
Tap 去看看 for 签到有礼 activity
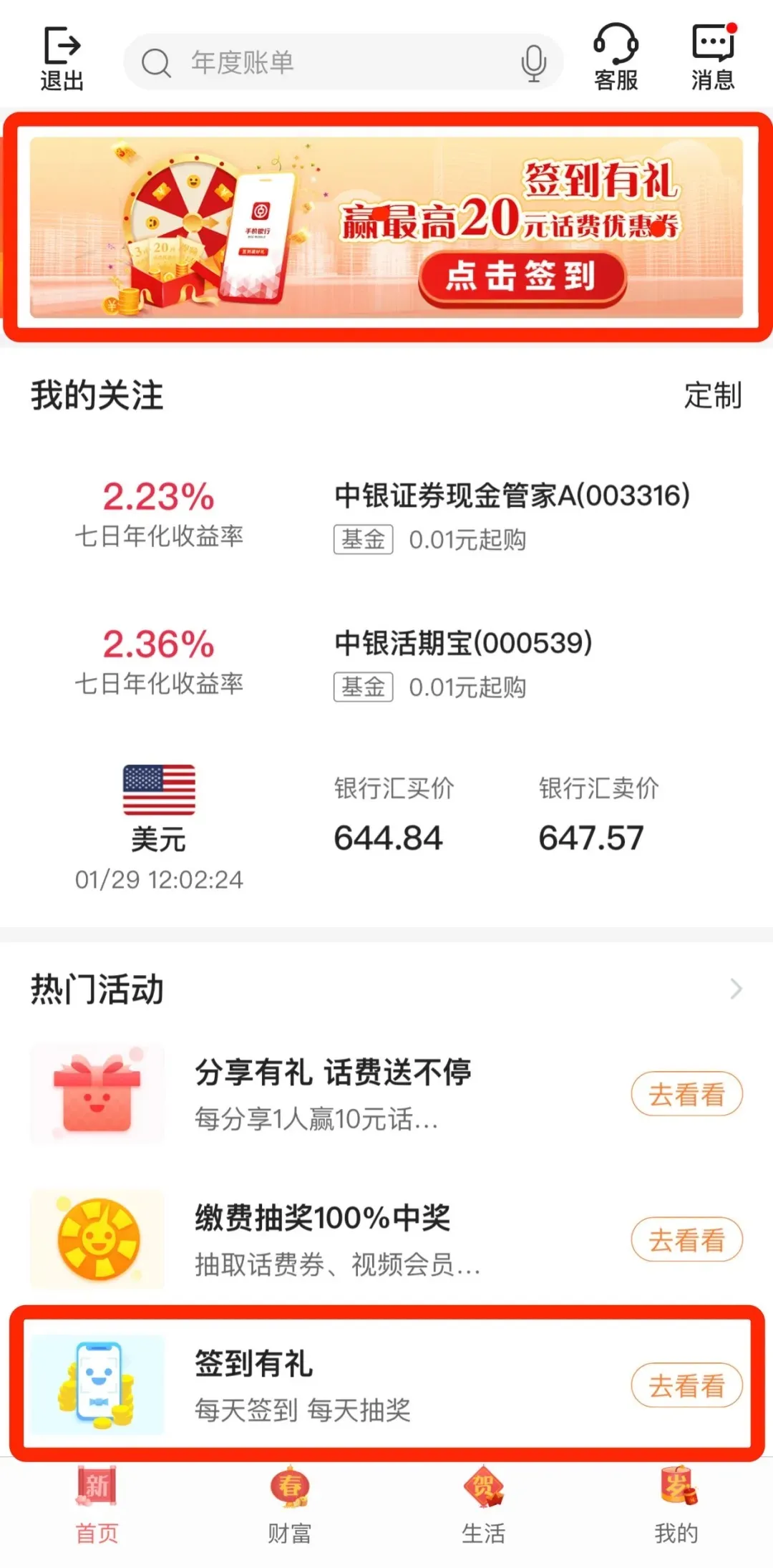[686, 1385]
